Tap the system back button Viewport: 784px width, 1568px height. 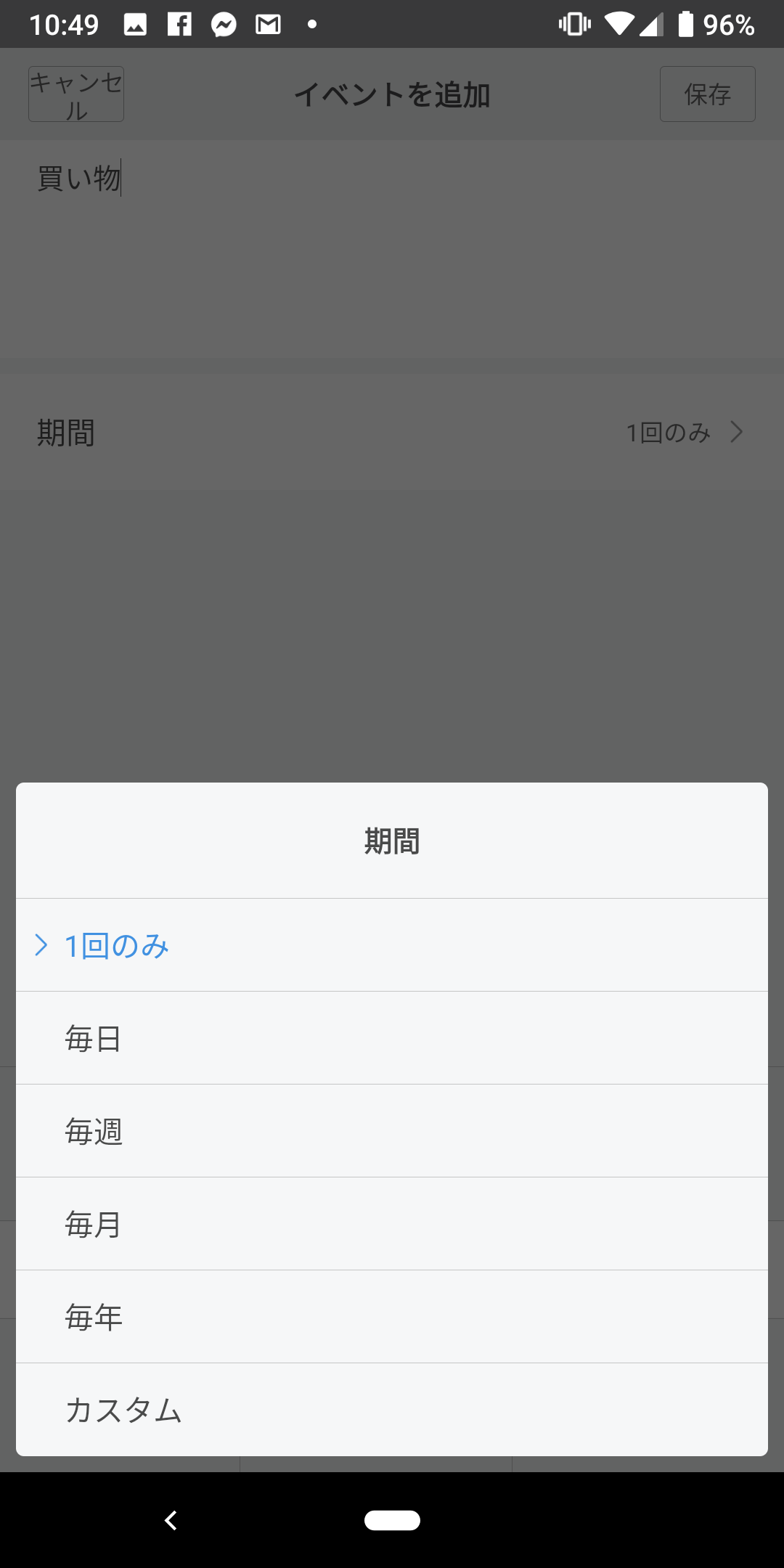click(x=171, y=1520)
